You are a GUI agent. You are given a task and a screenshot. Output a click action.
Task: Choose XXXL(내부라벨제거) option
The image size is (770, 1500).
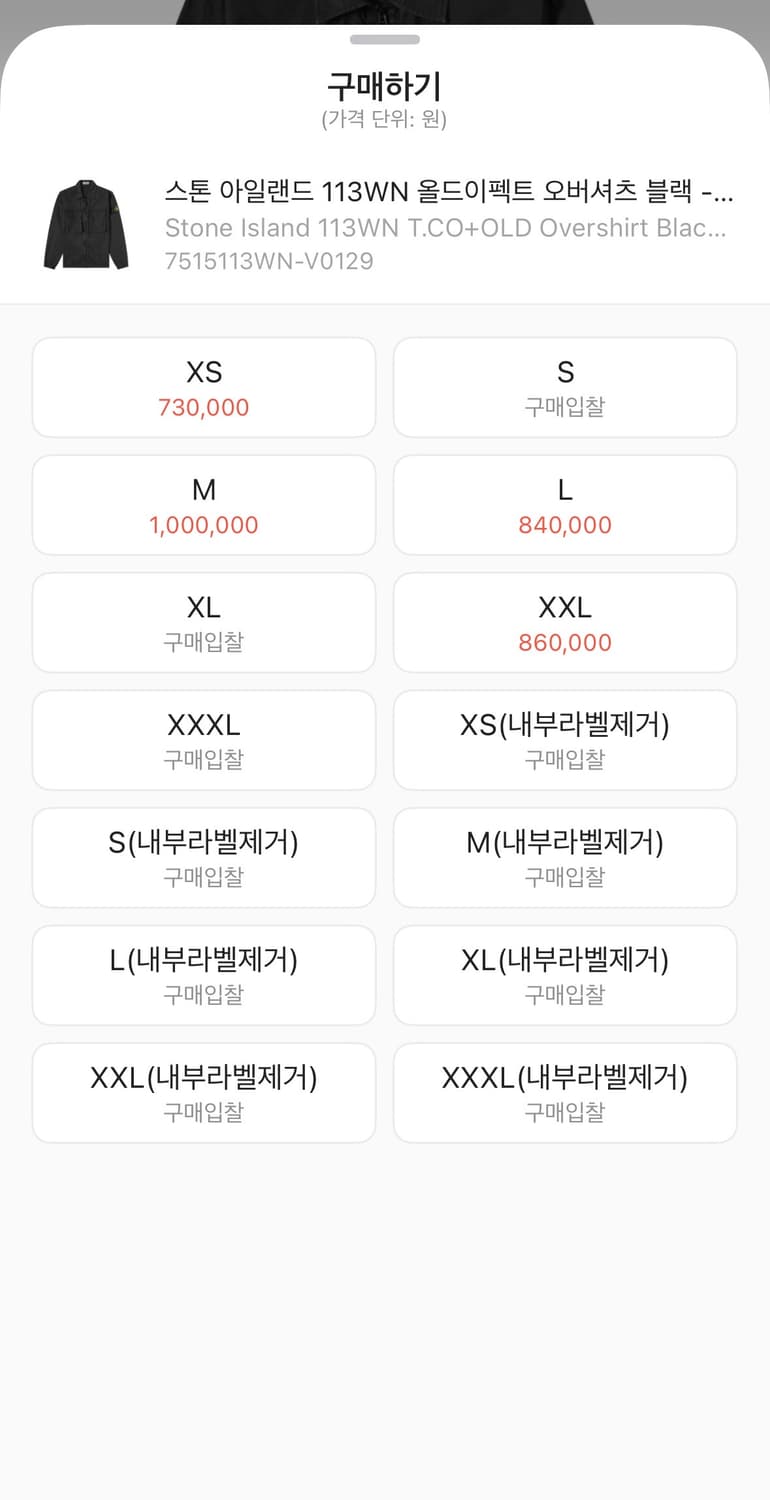click(x=565, y=1092)
